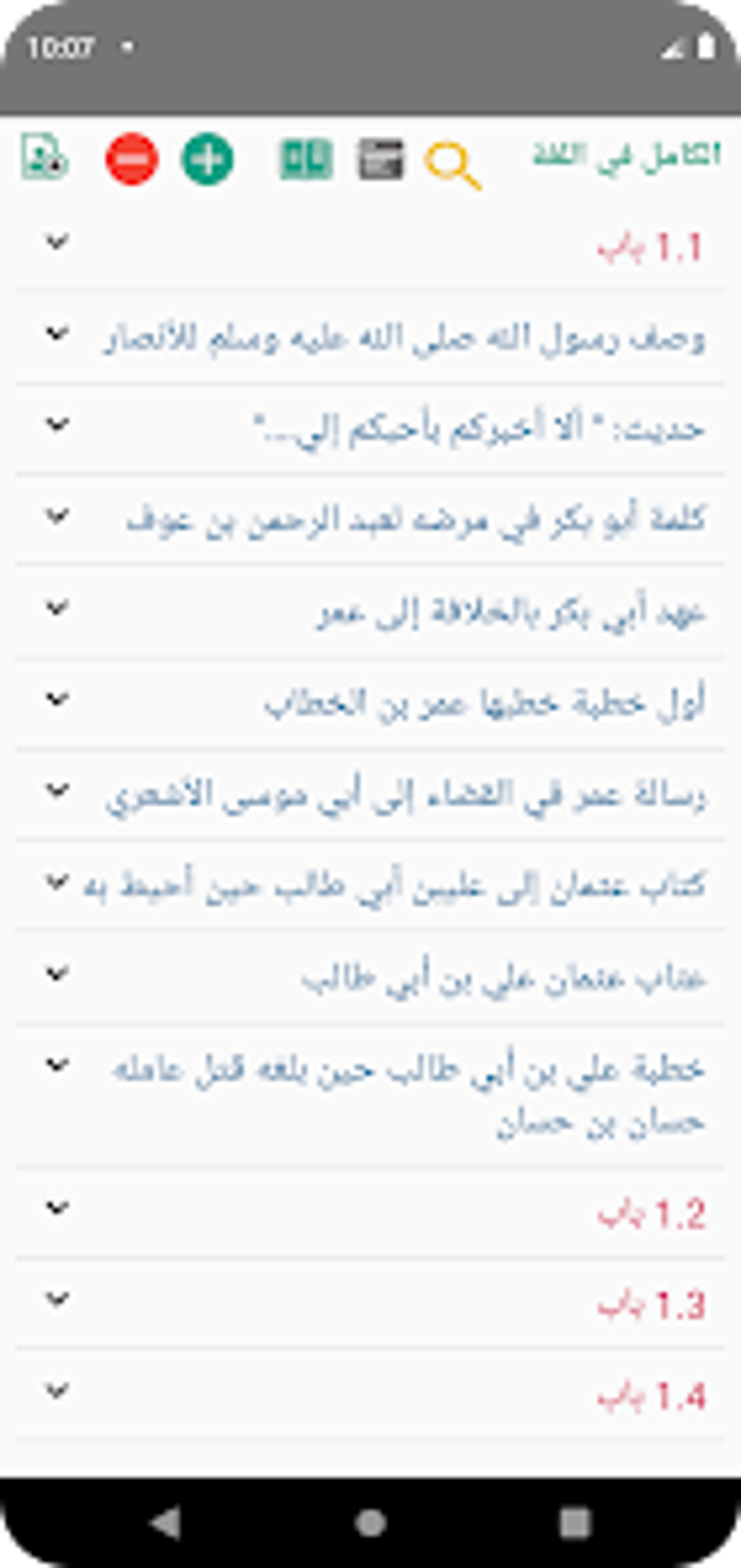Expand the 1.4 باب chapter

[650, 1396]
